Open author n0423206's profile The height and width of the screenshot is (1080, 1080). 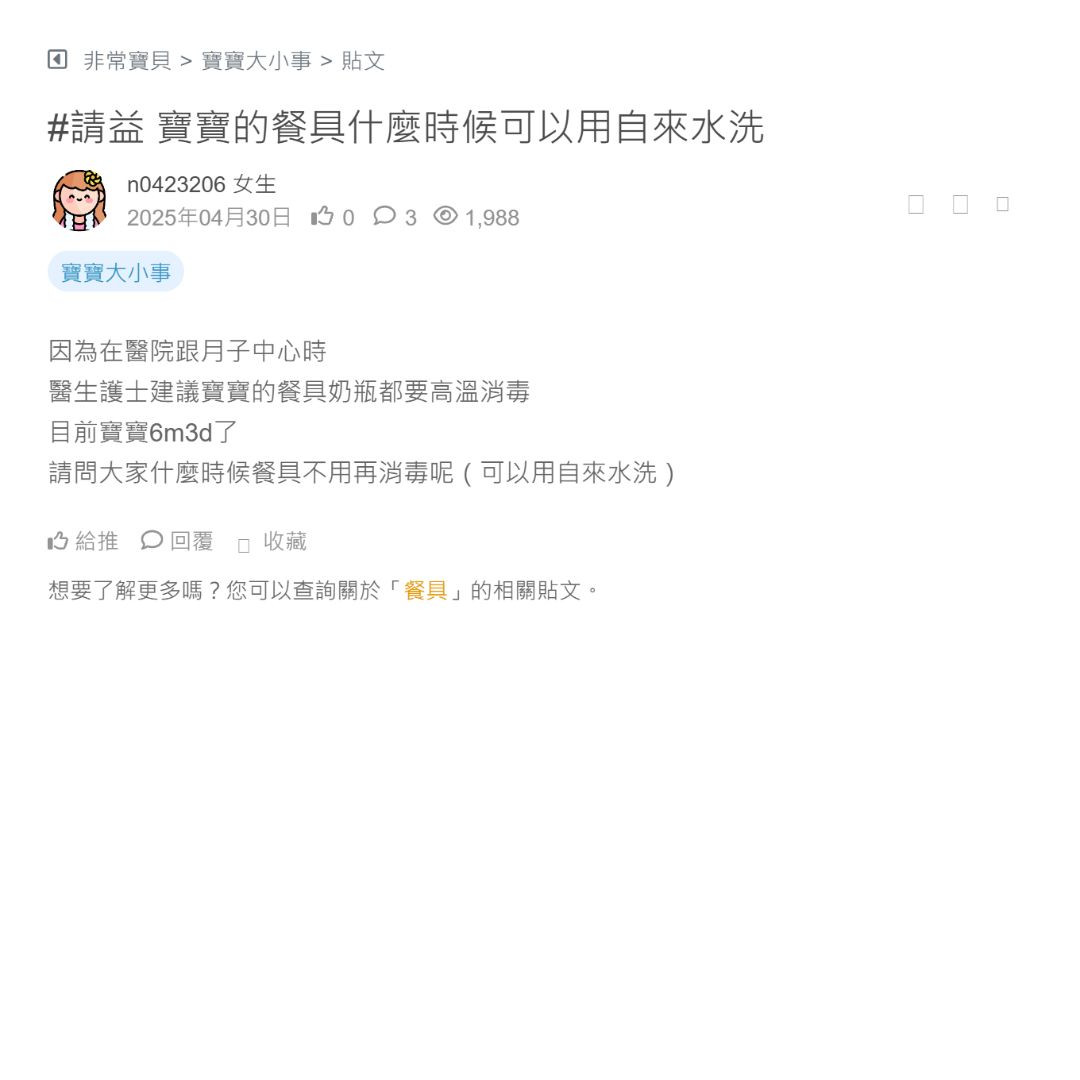pyautogui.click(x=176, y=185)
